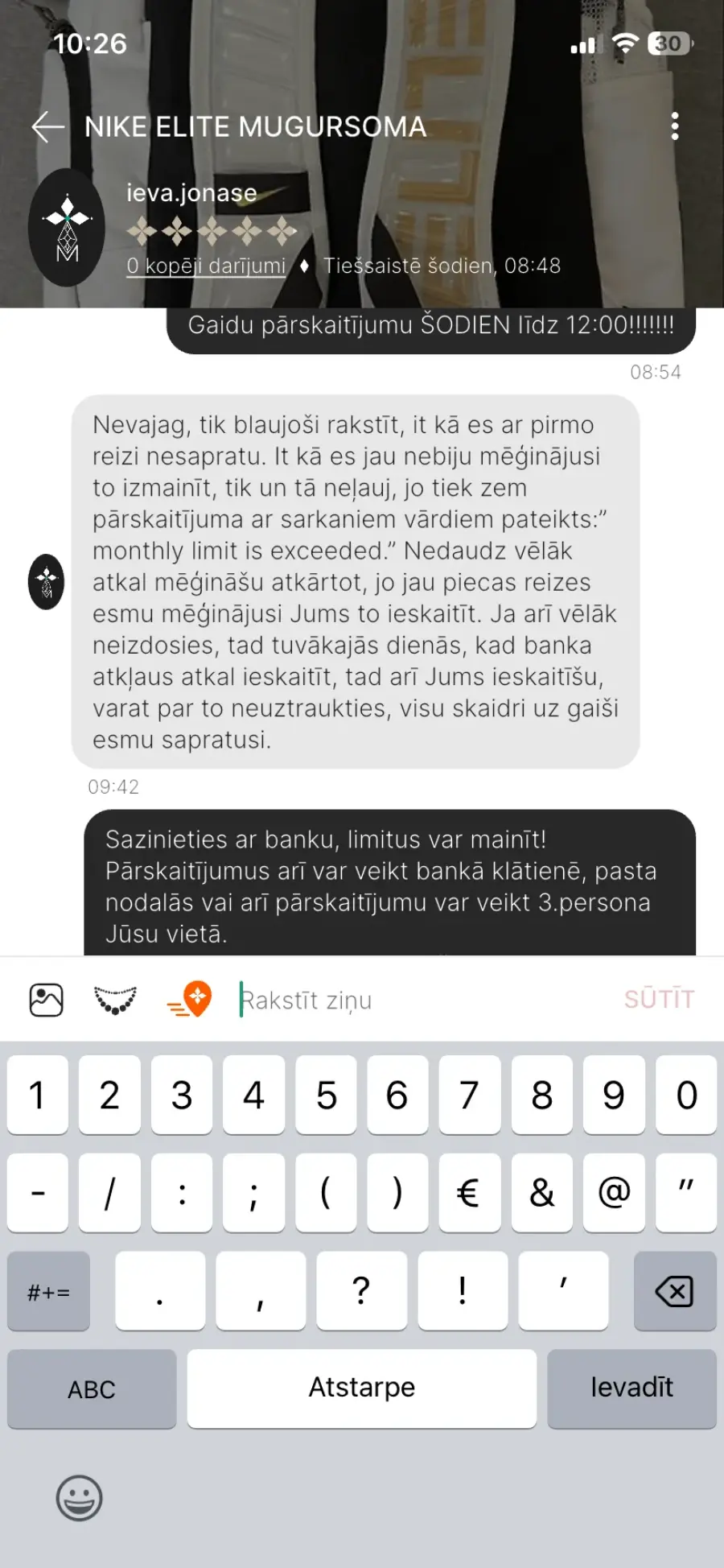Screen dimensions: 724x1568
Task: Open the '0 kopēji darījumi' link
Action: tap(206, 266)
